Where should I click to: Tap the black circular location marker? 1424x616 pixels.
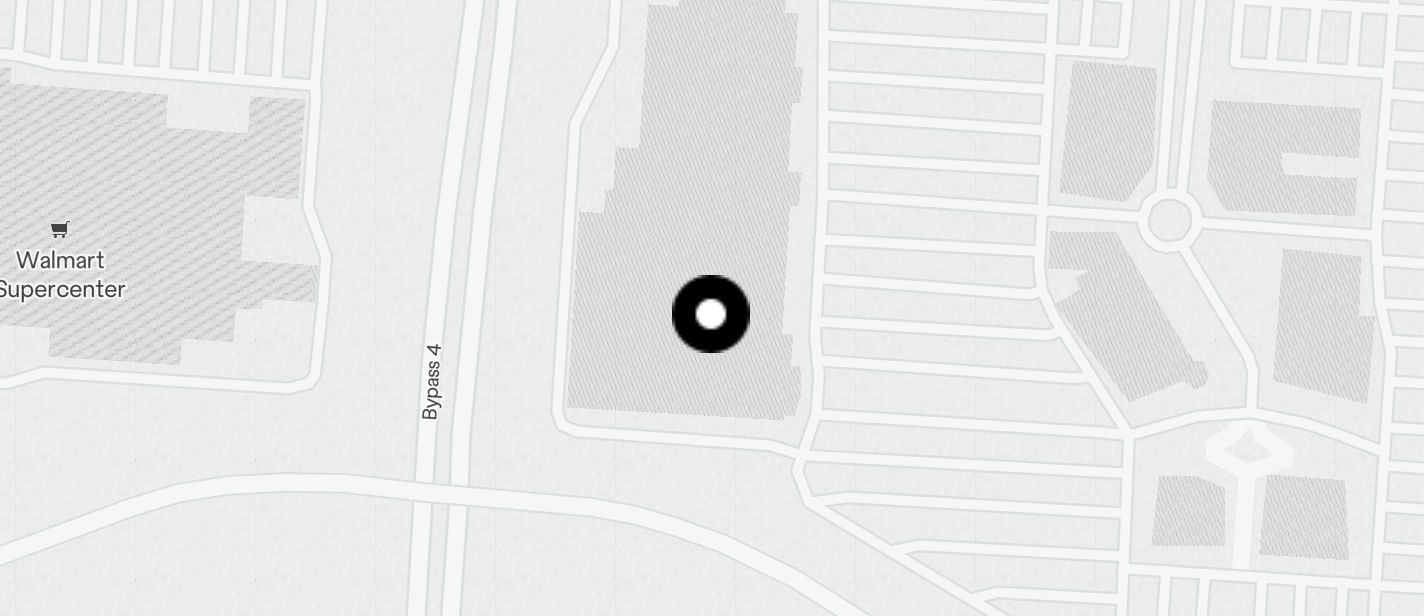click(x=710, y=314)
